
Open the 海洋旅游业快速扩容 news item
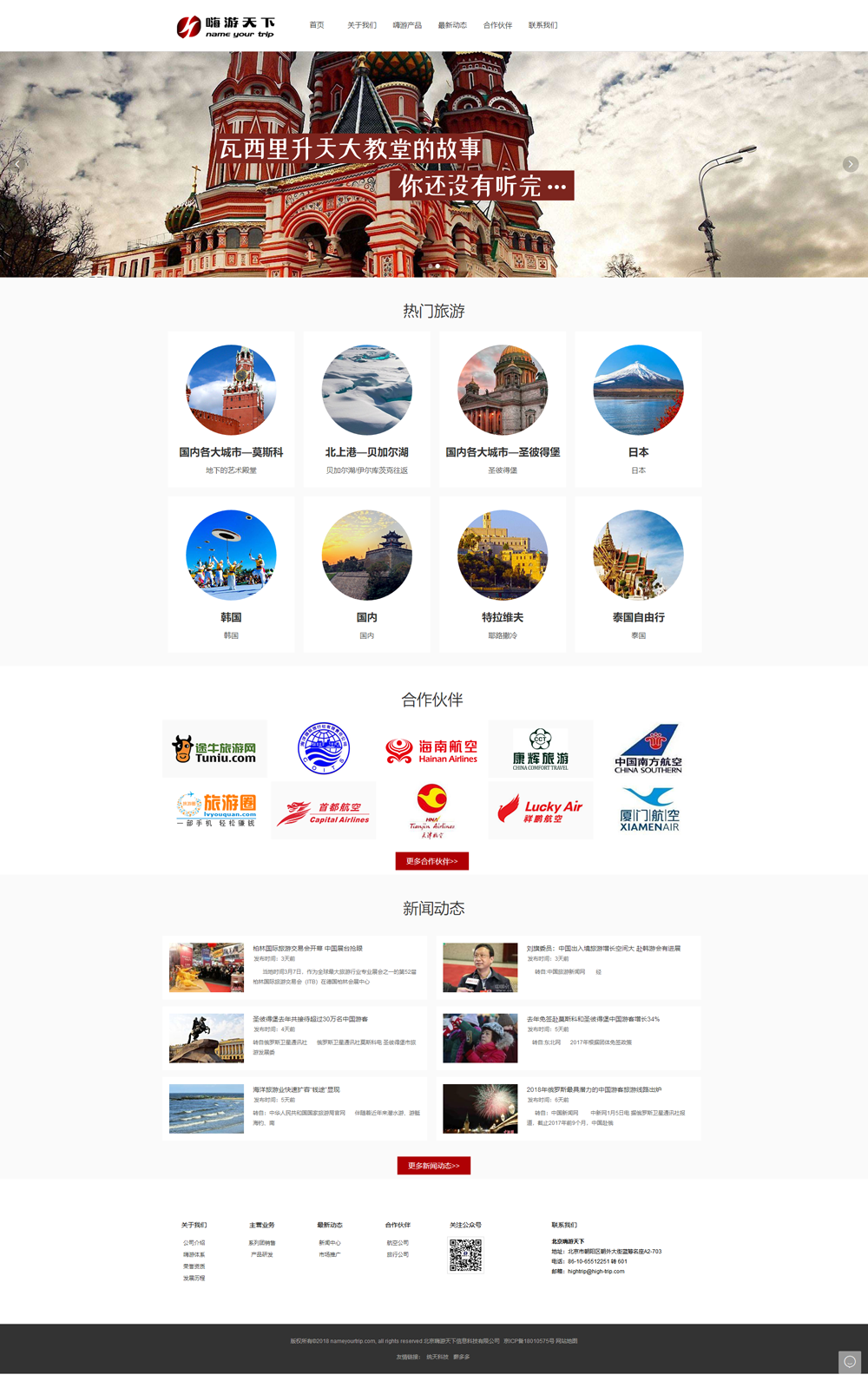point(297,1089)
